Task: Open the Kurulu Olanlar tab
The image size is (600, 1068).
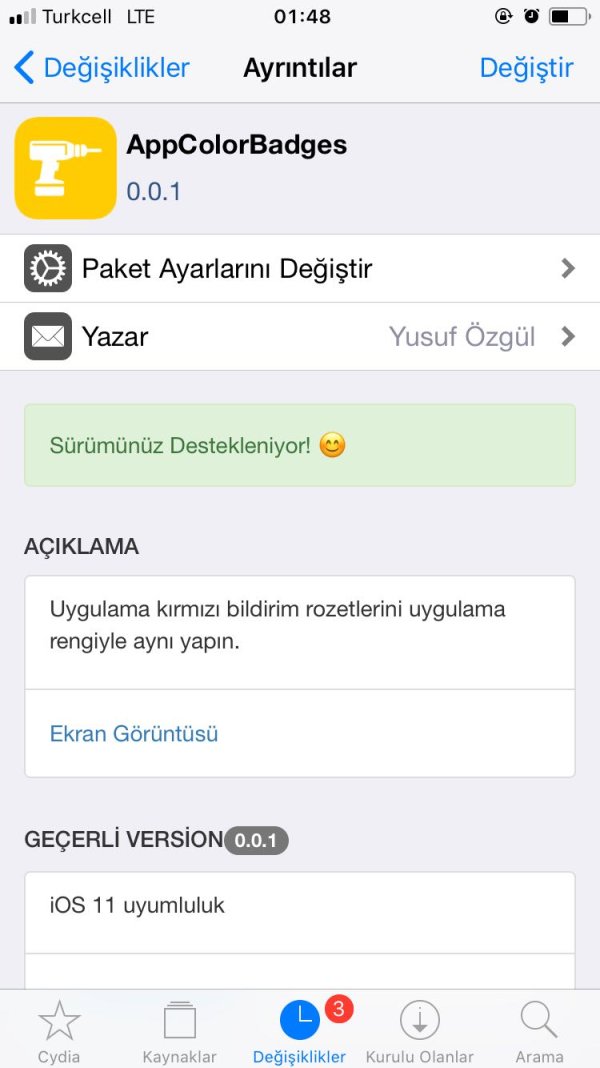Action: 419,1030
